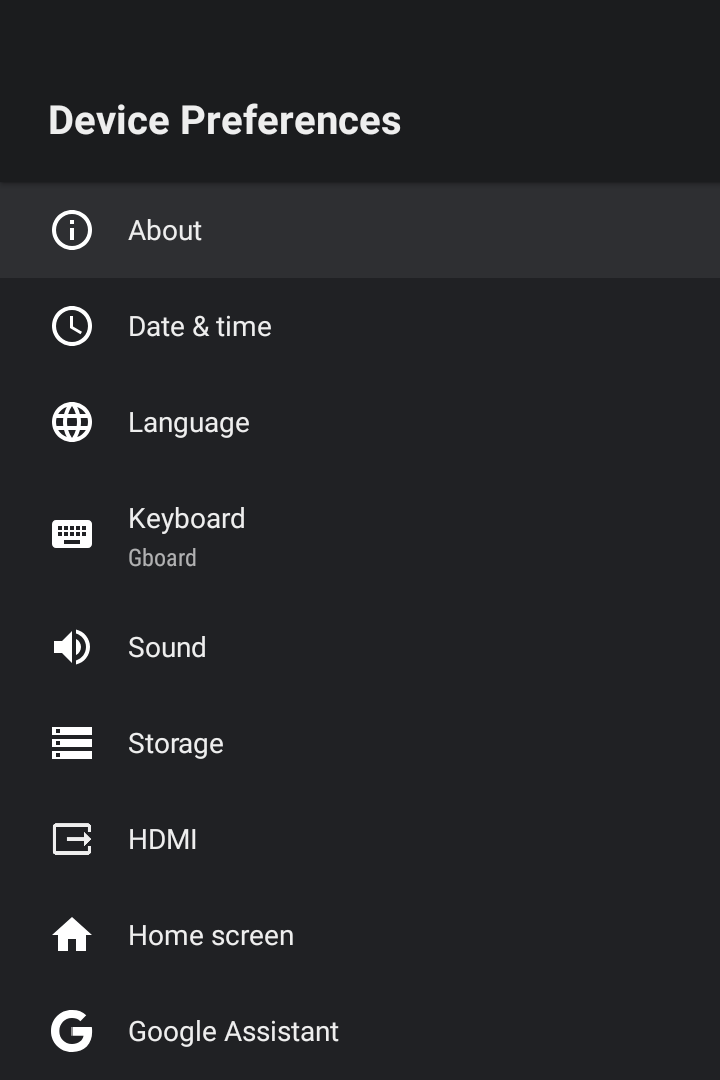Click the globe icon beside Language
The image size is (720, 1080).
tap(71, 422)
